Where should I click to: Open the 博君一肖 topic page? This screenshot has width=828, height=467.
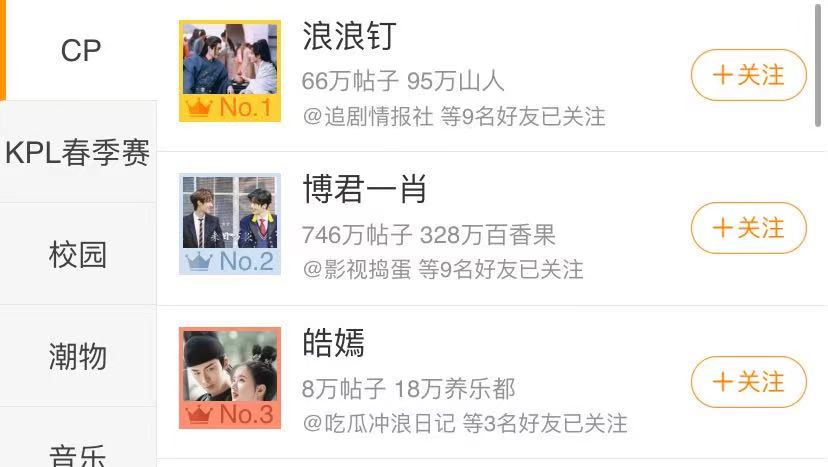click(365, 189)
